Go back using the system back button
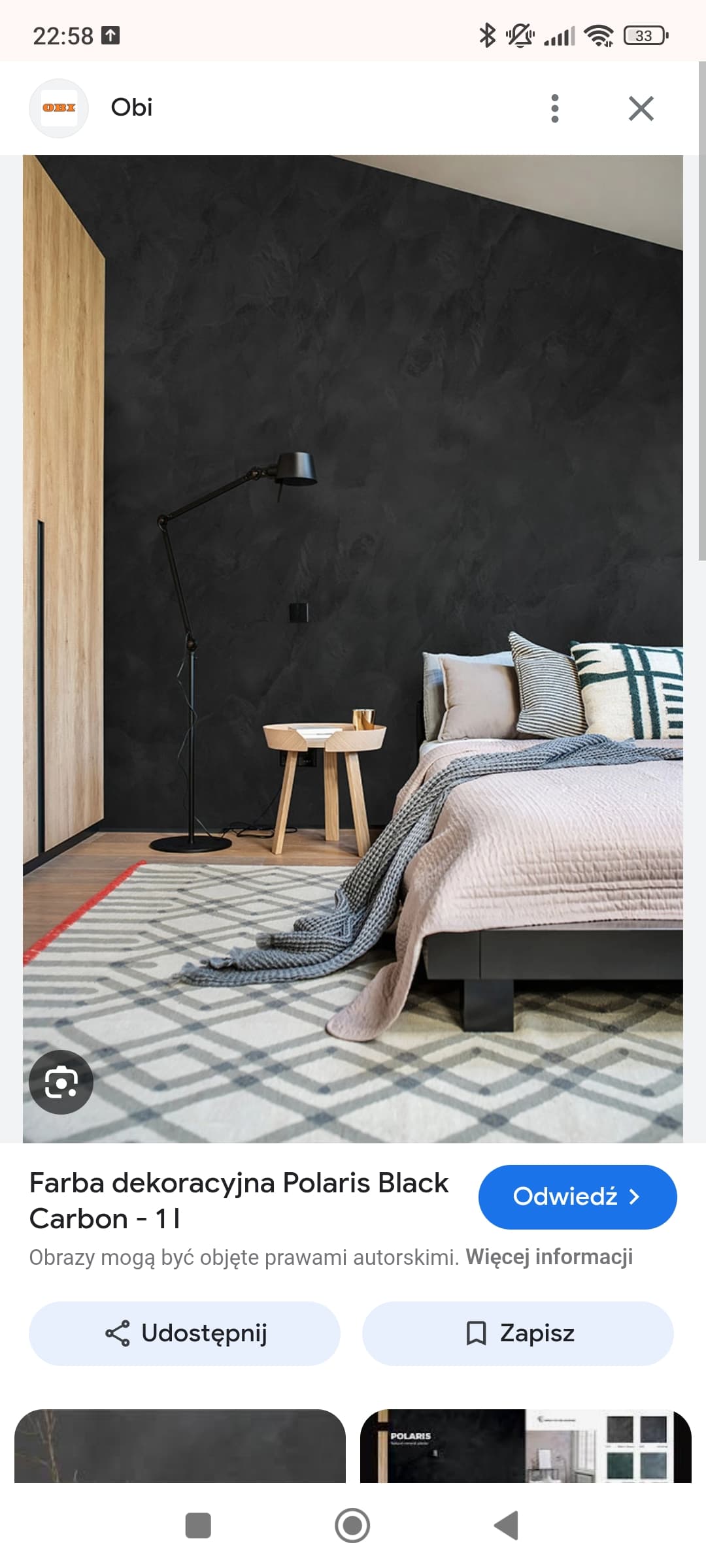 (507, 1526)
